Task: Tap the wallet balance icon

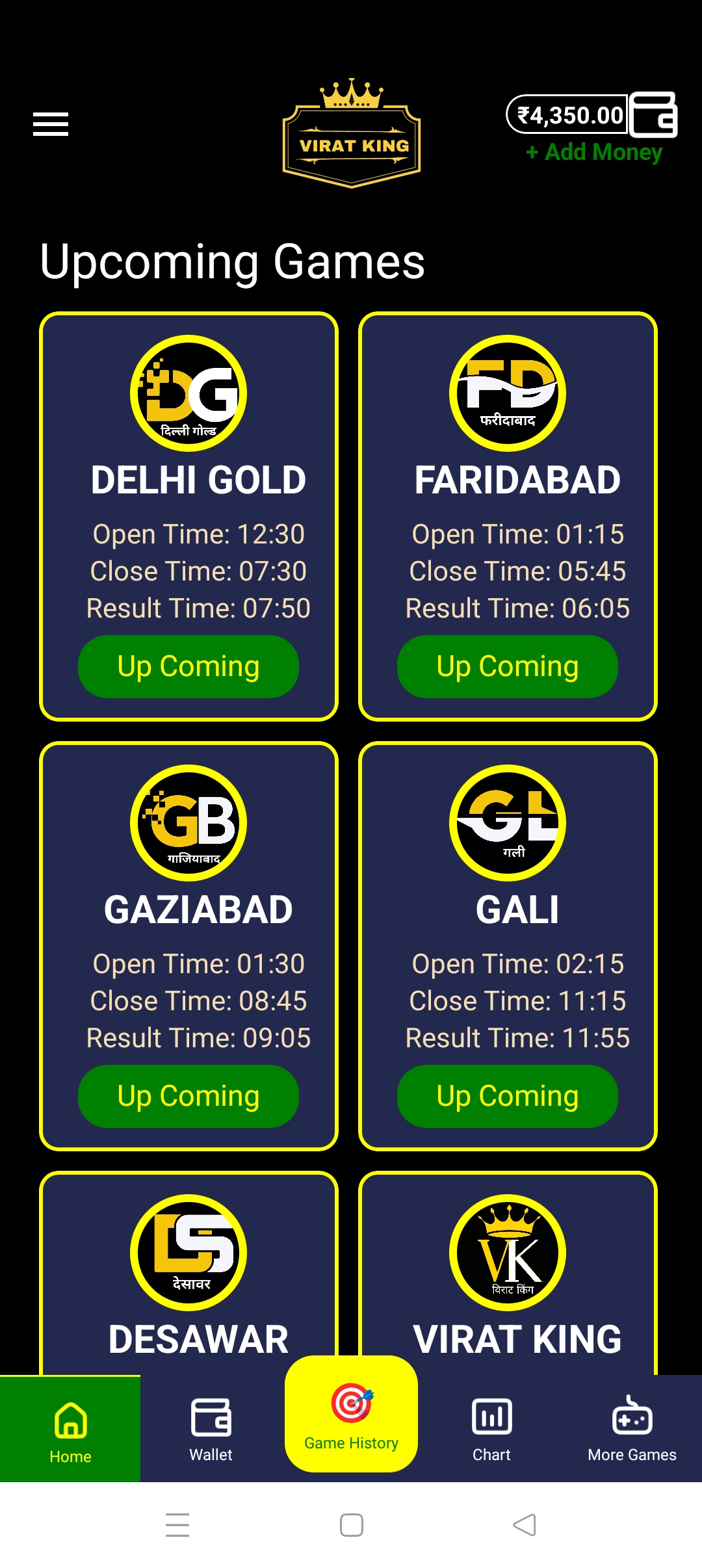Action: point(653,114)
